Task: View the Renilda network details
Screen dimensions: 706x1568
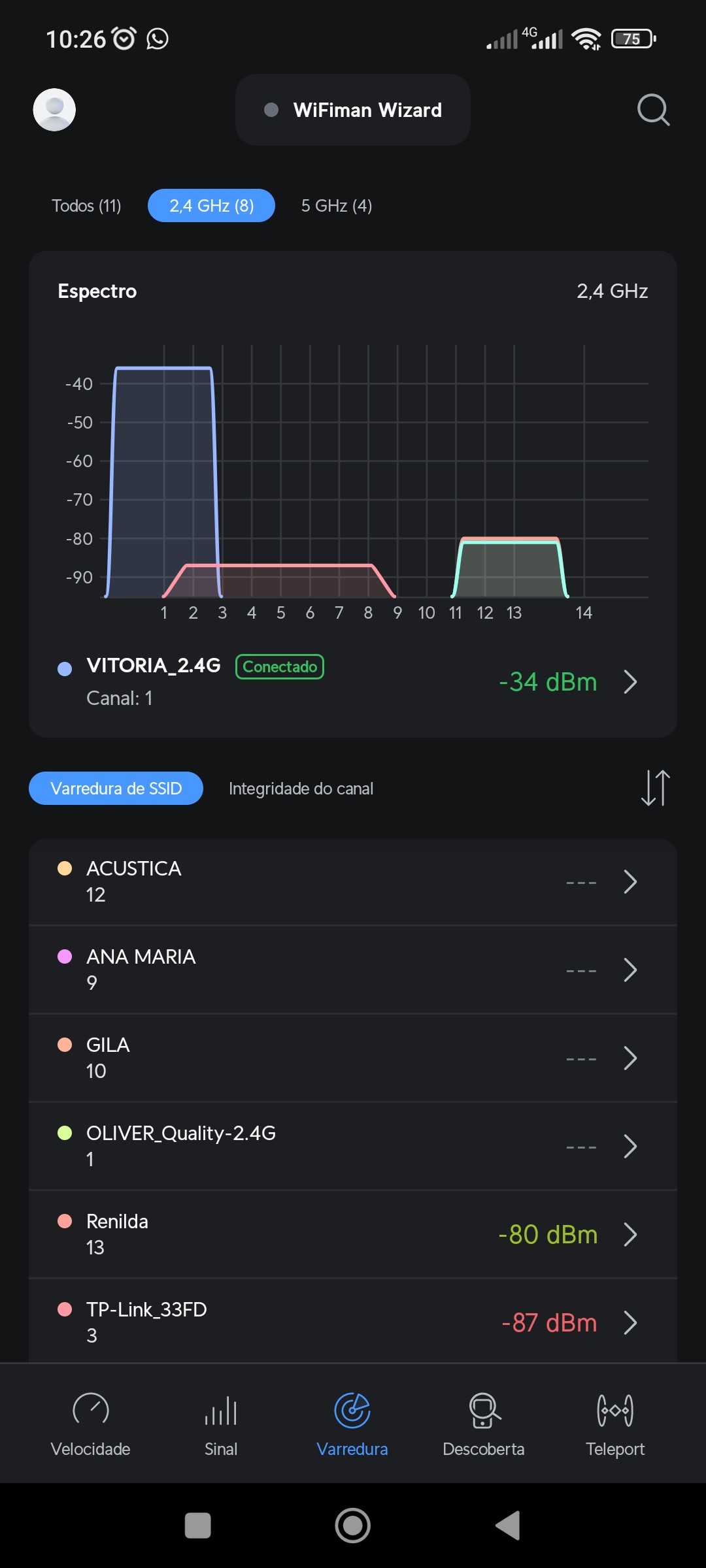Action: (353, 1234)
